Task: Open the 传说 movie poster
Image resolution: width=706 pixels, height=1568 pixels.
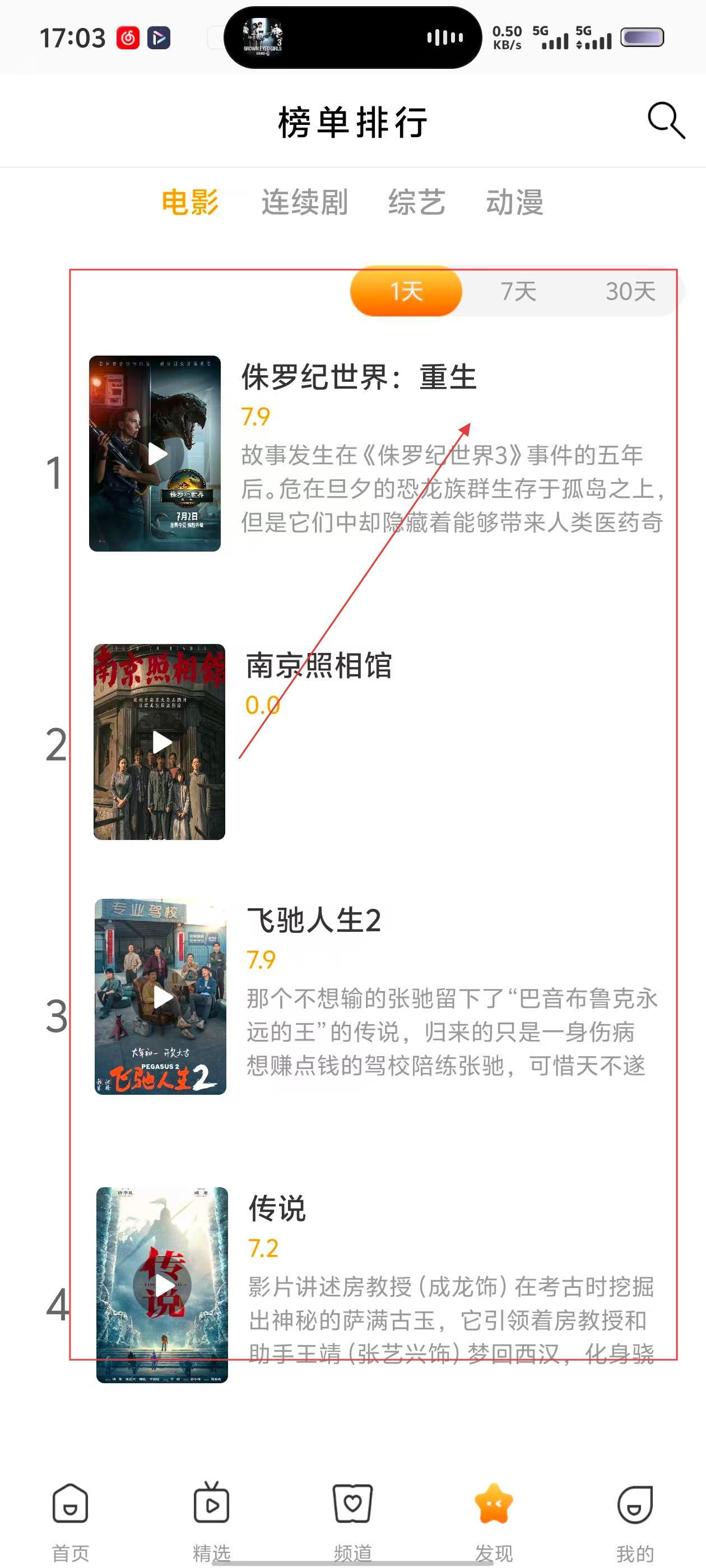Action: 162,1285
